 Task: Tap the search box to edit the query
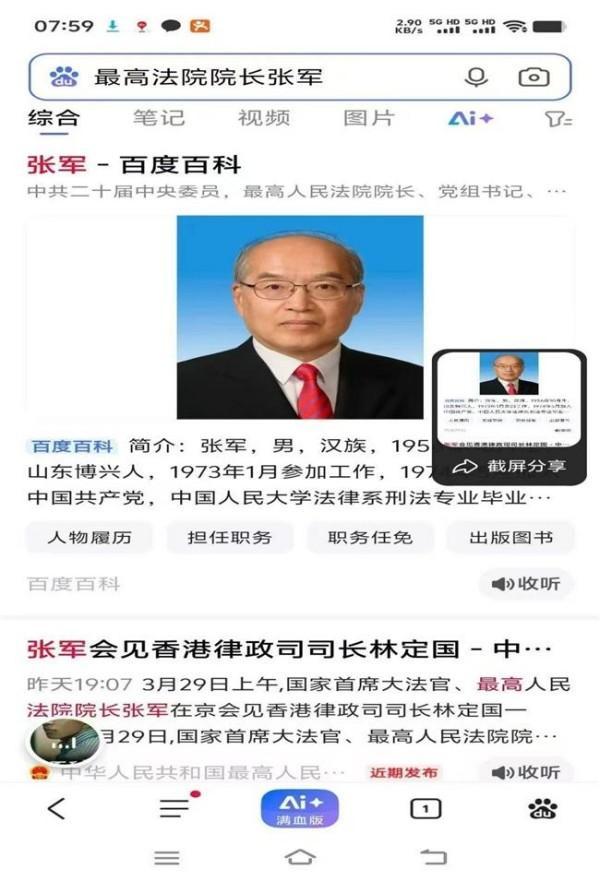pos(260,77)
